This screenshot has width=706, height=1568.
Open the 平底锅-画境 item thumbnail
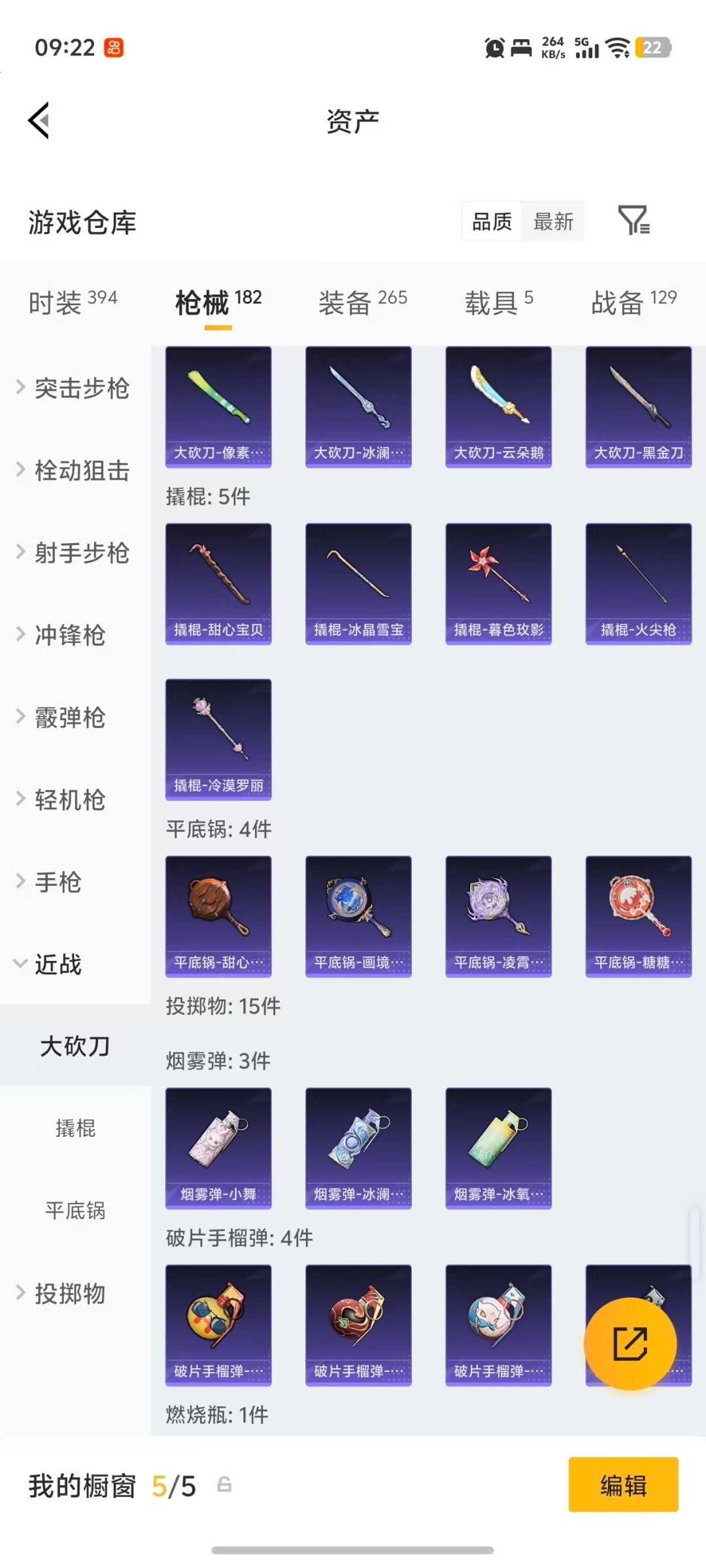pos(358,915)
